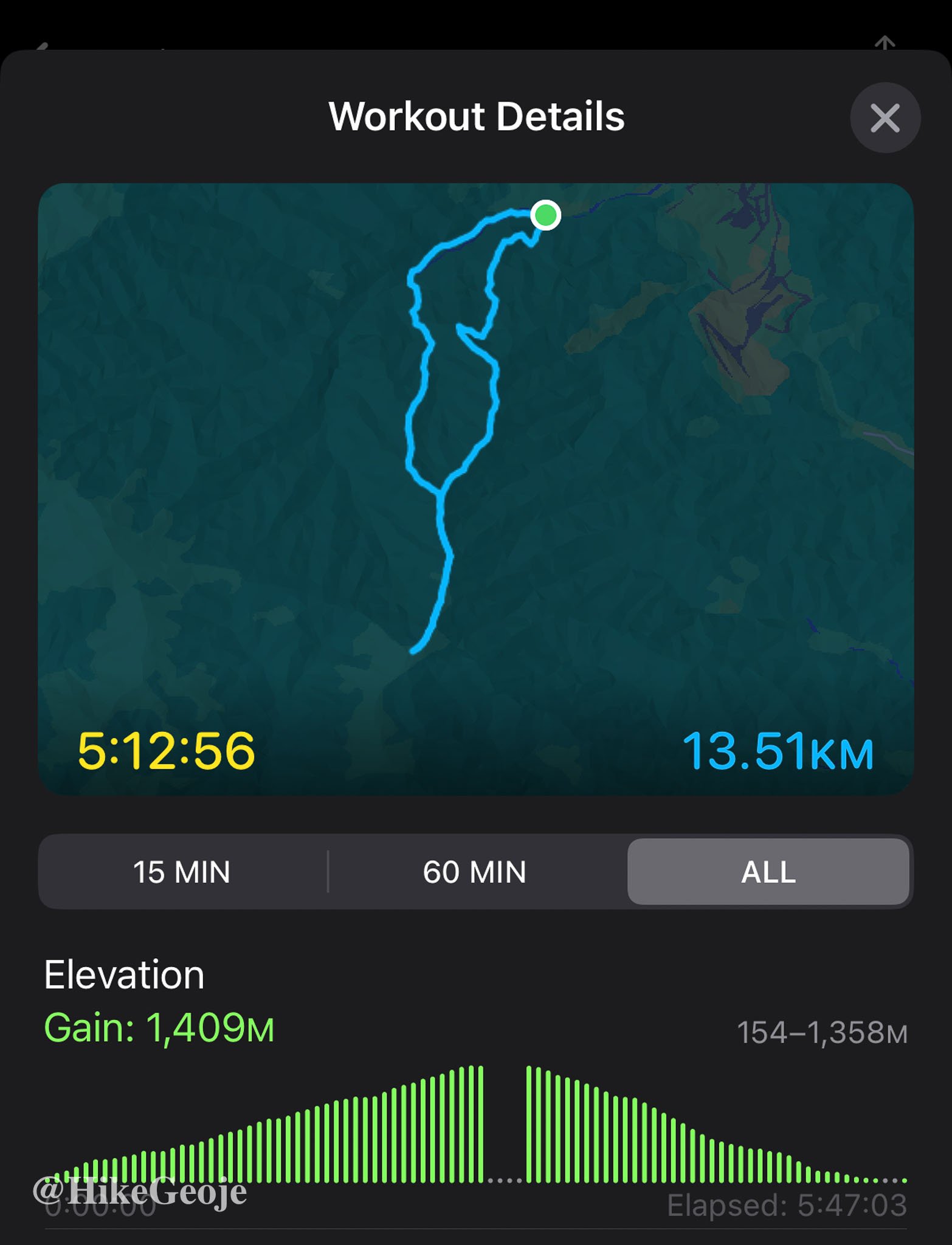Select the ALL time range
The width and height of the screenshot is (952, 1245).
click(768, 872)
